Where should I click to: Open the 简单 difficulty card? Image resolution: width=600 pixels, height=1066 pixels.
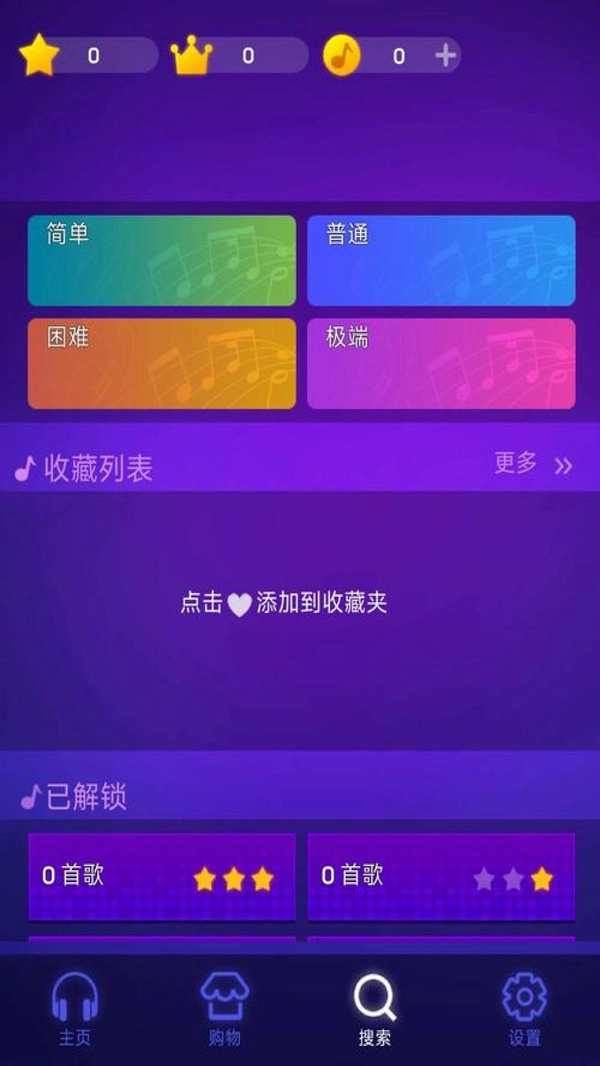point(162,260)
